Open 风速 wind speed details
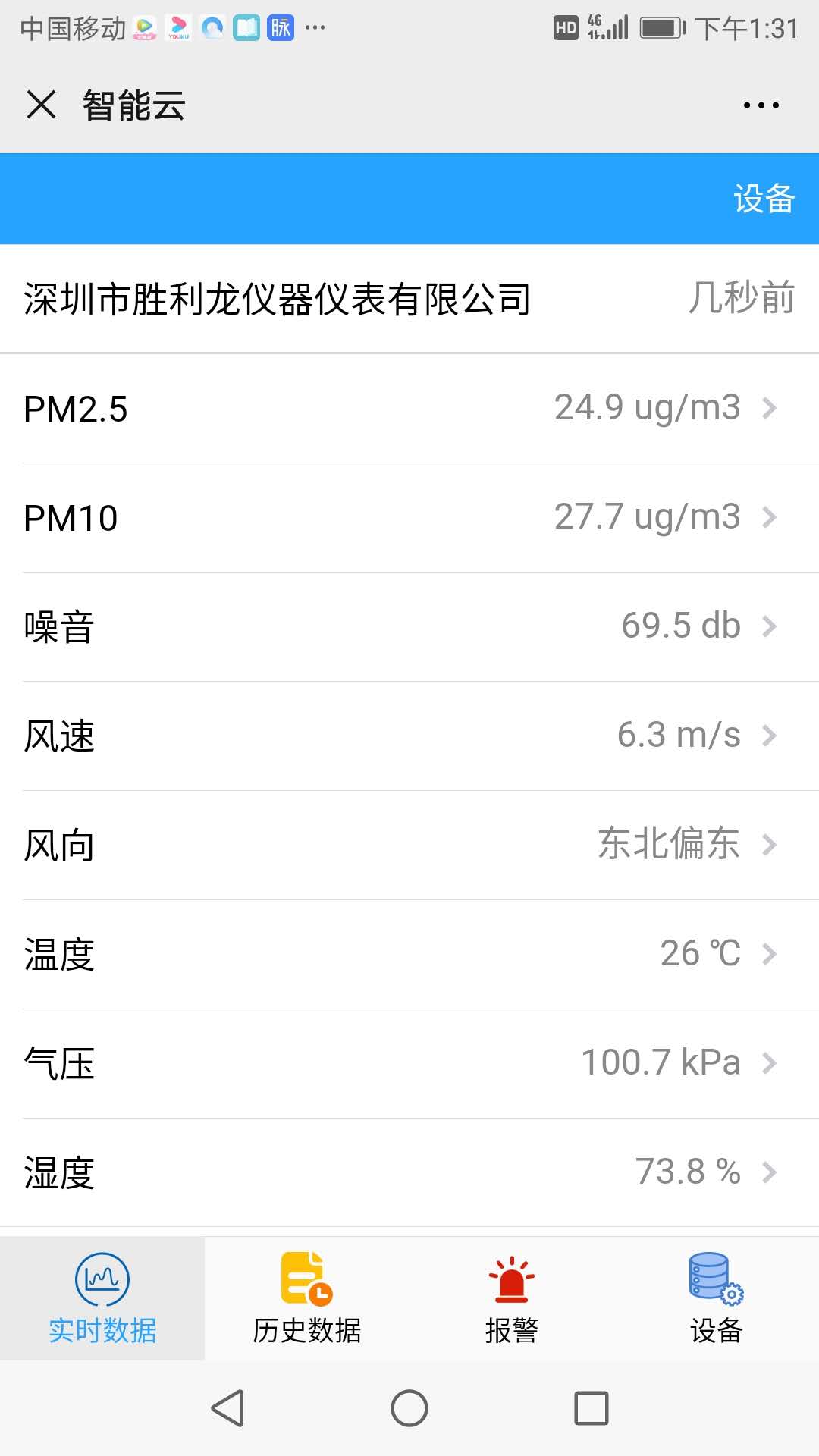Image resolution: width=819 pixels, height=1456 pixels. (409, 736)
